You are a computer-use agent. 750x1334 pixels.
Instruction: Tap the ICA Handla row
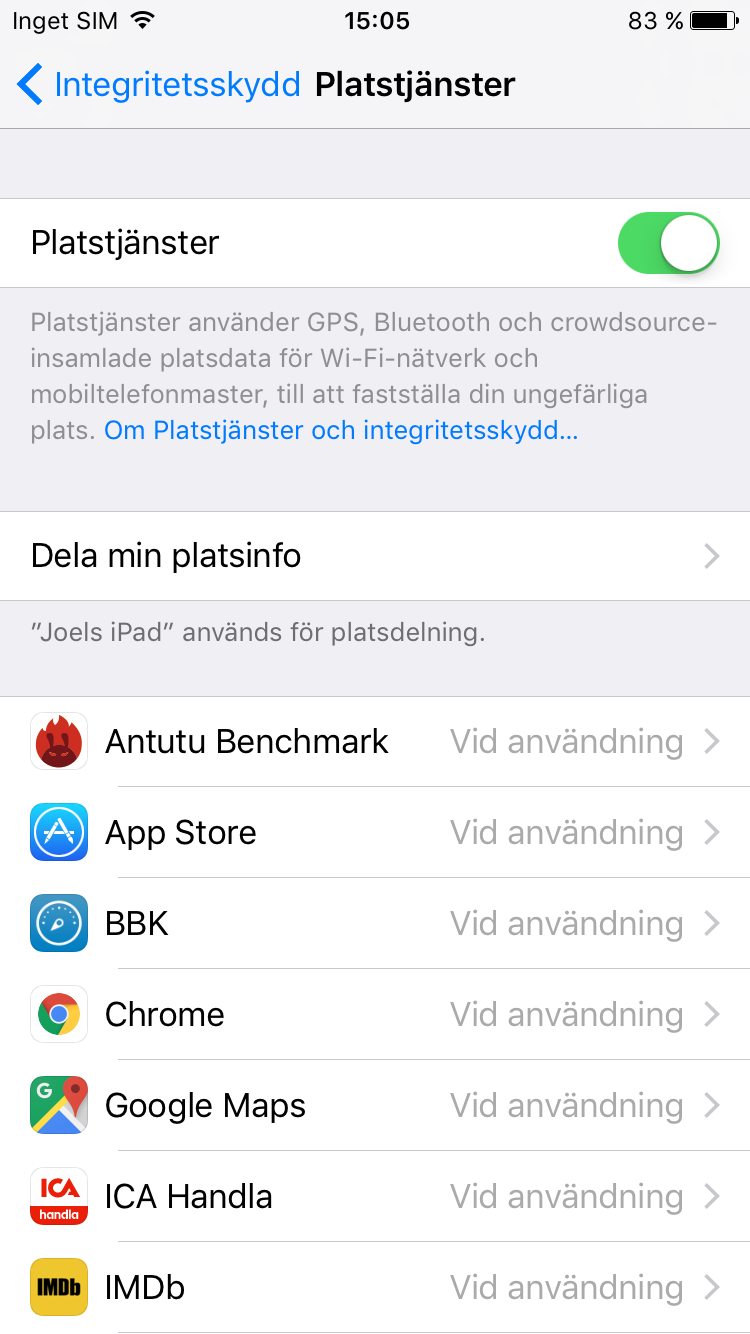(375, 1197)
